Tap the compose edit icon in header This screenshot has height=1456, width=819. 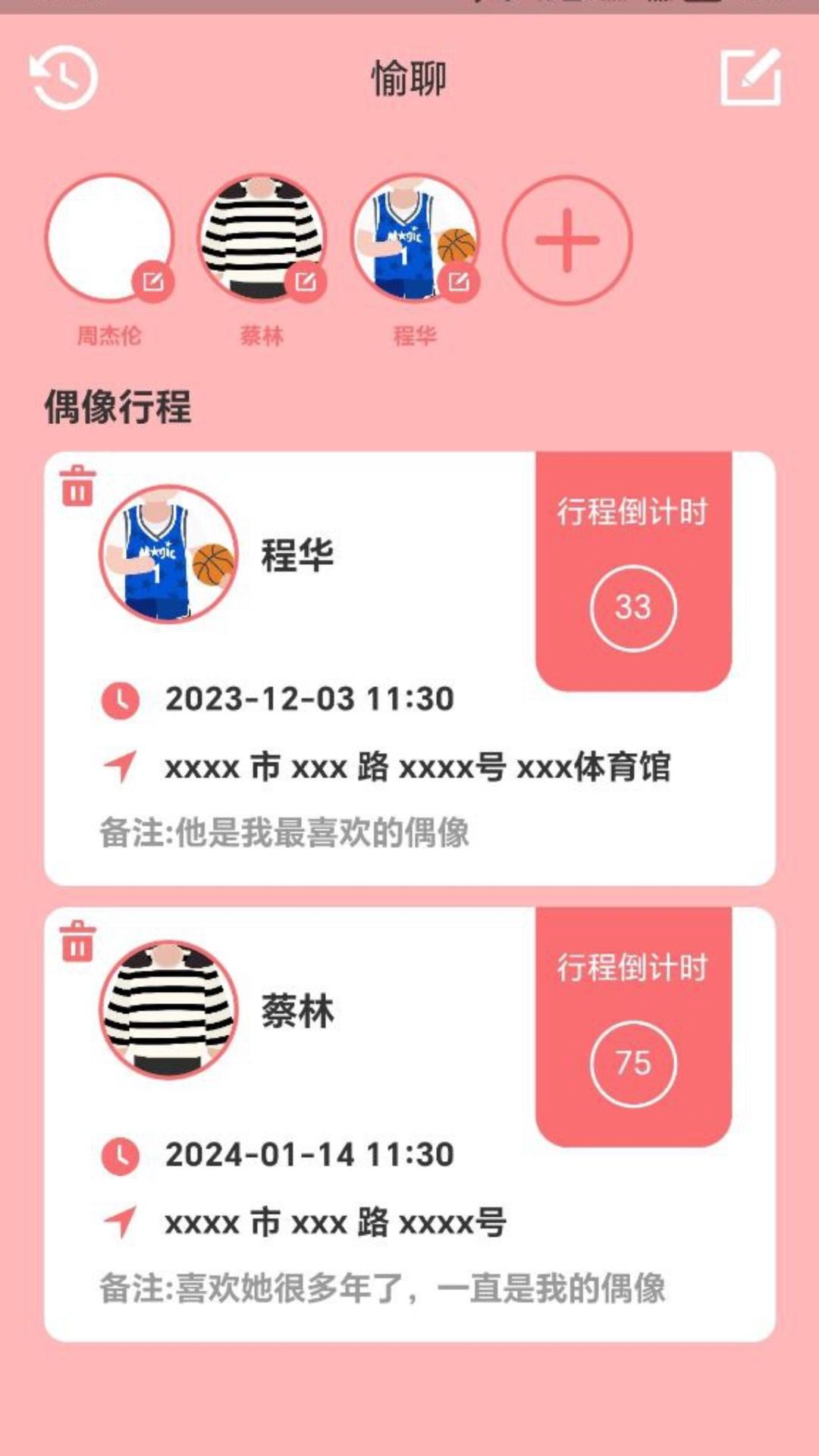750,78
